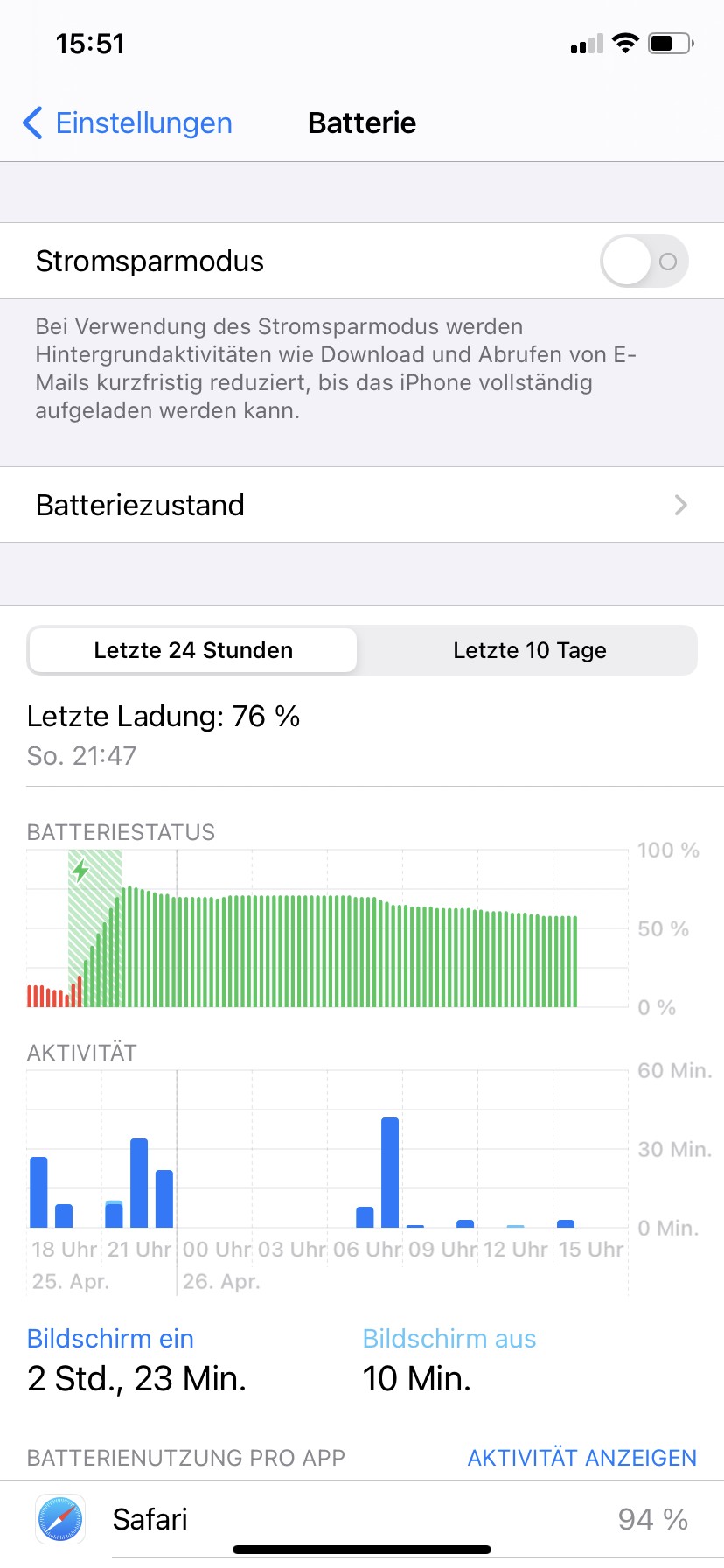
Task: Select the Letzte 24 Stunden segment
Action: (x=193, y=650)
